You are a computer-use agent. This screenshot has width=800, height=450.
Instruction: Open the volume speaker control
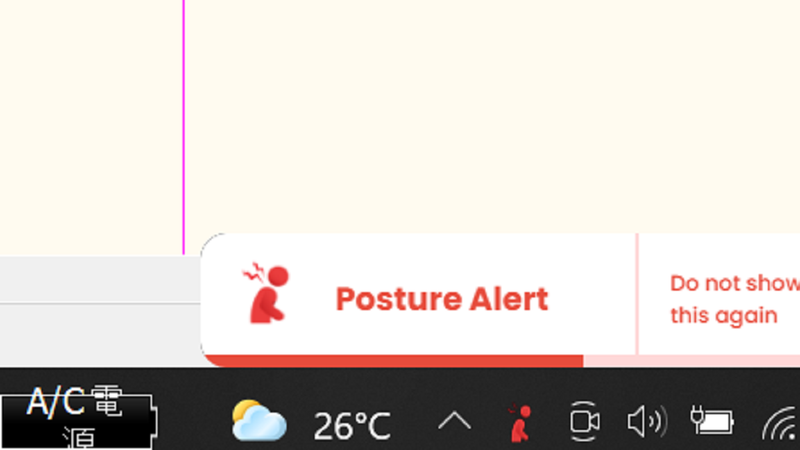point(646,422)
